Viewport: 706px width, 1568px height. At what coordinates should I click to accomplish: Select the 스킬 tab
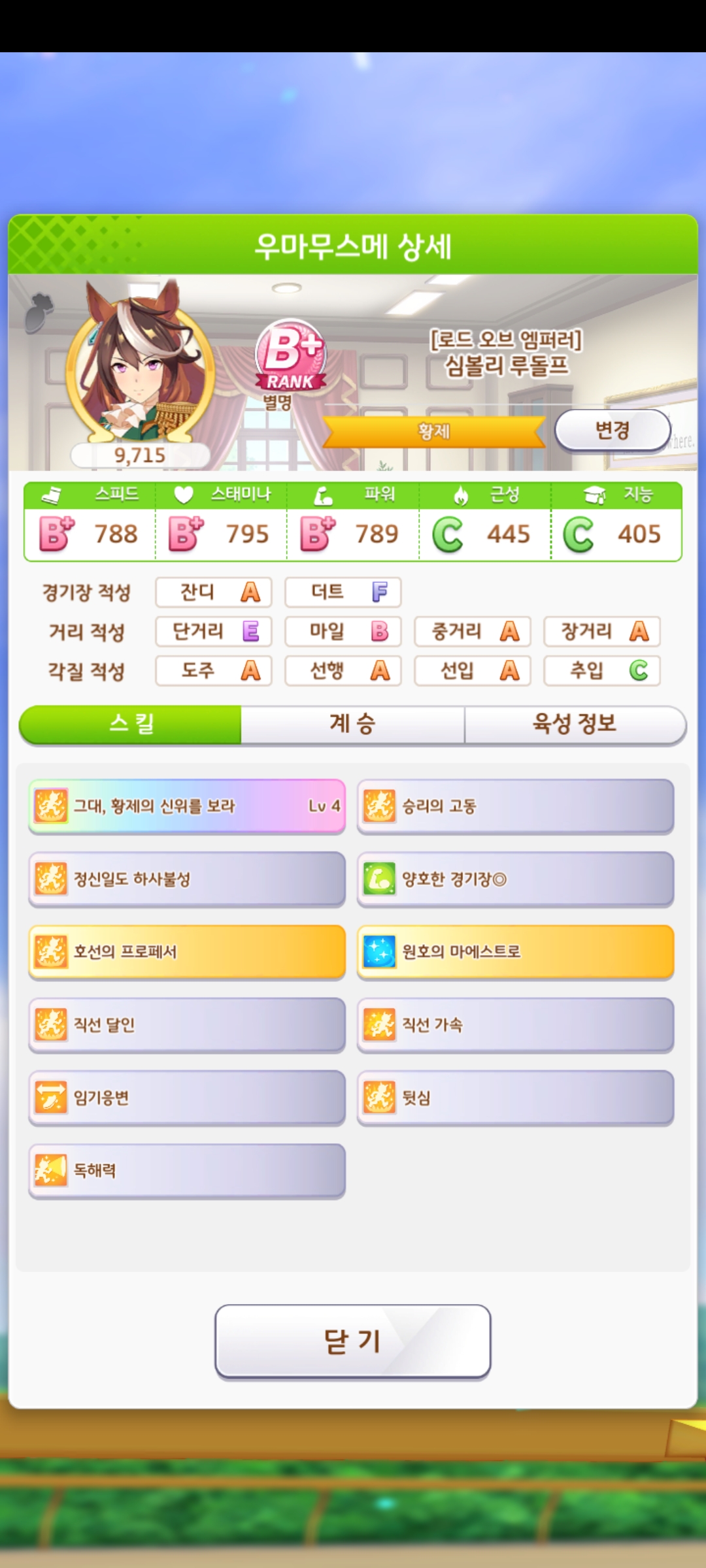131,724
